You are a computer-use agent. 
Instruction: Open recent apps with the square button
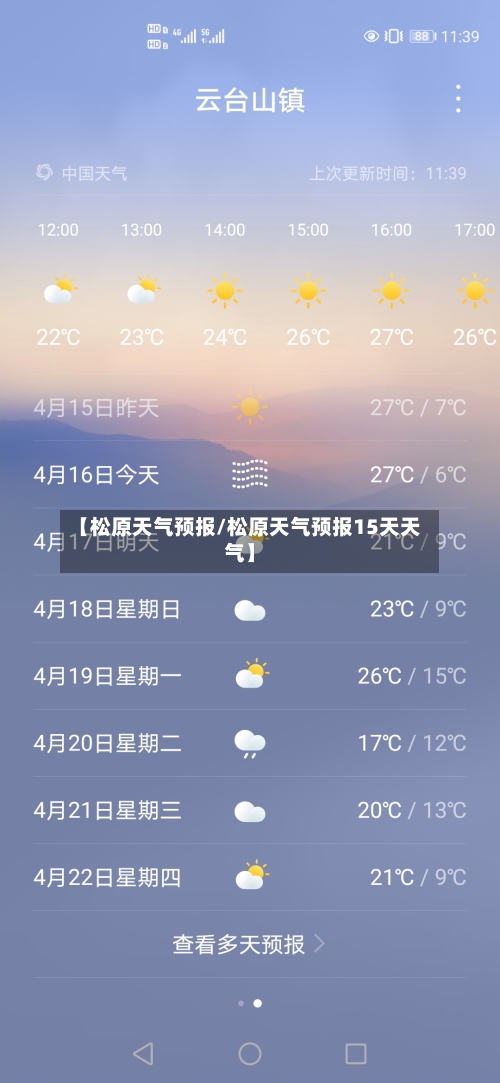coord(356,1053)
